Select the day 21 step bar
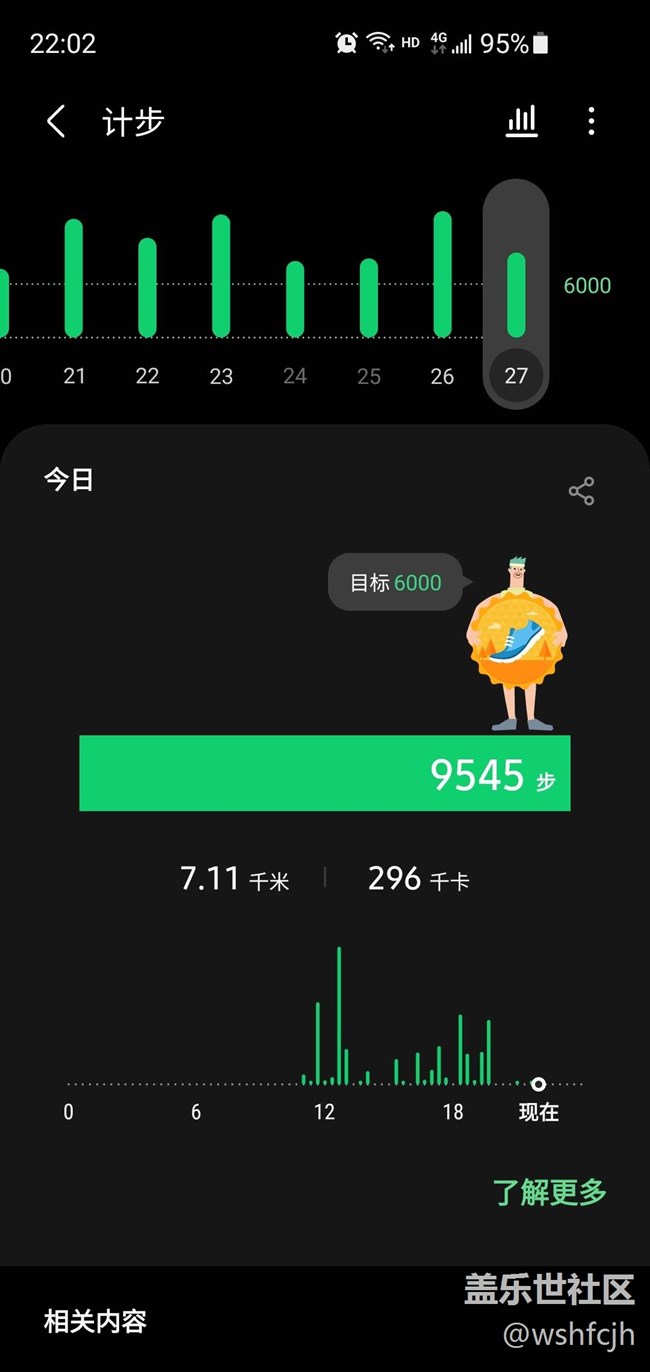The height and width of the screenshot is (1372, 650). point(74,278)
